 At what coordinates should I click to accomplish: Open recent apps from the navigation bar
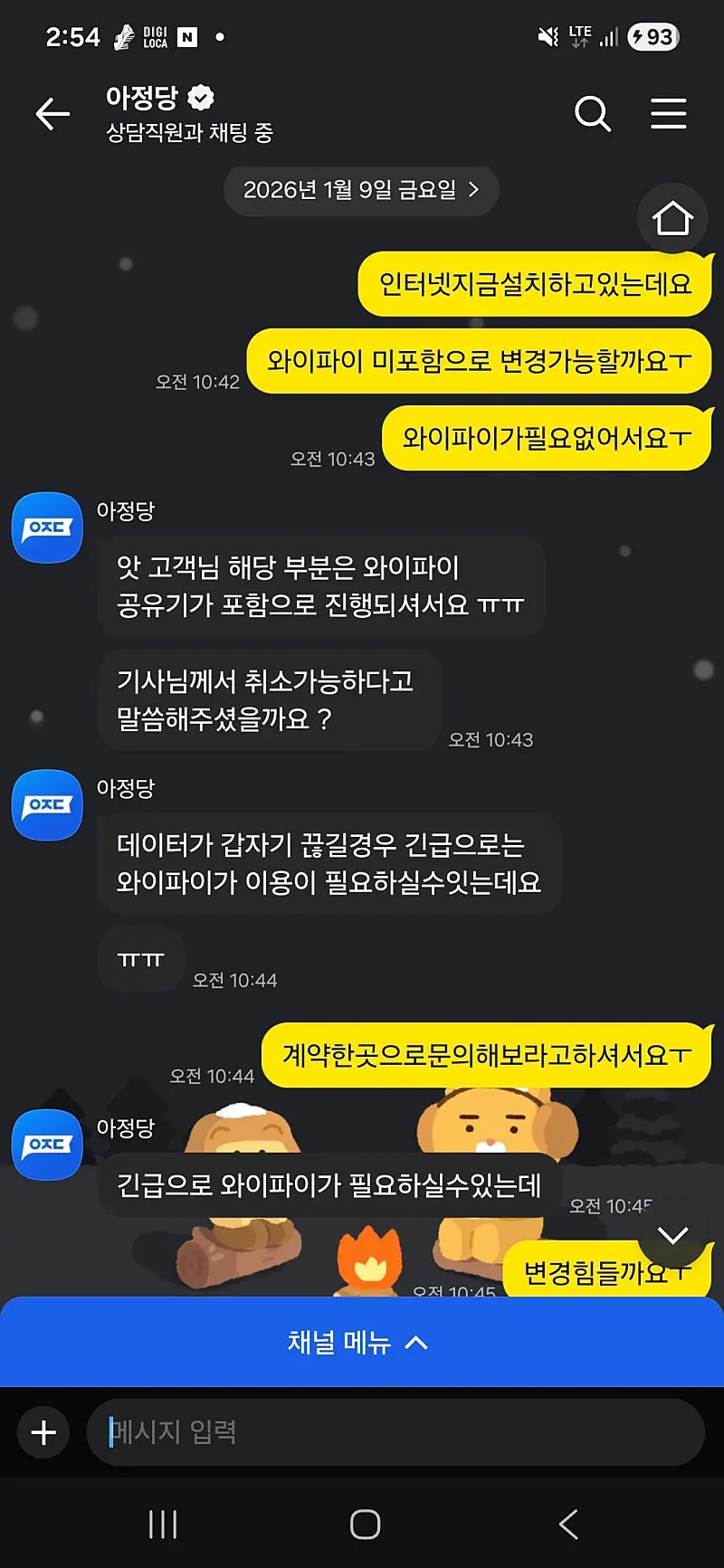click(163, 1525)
